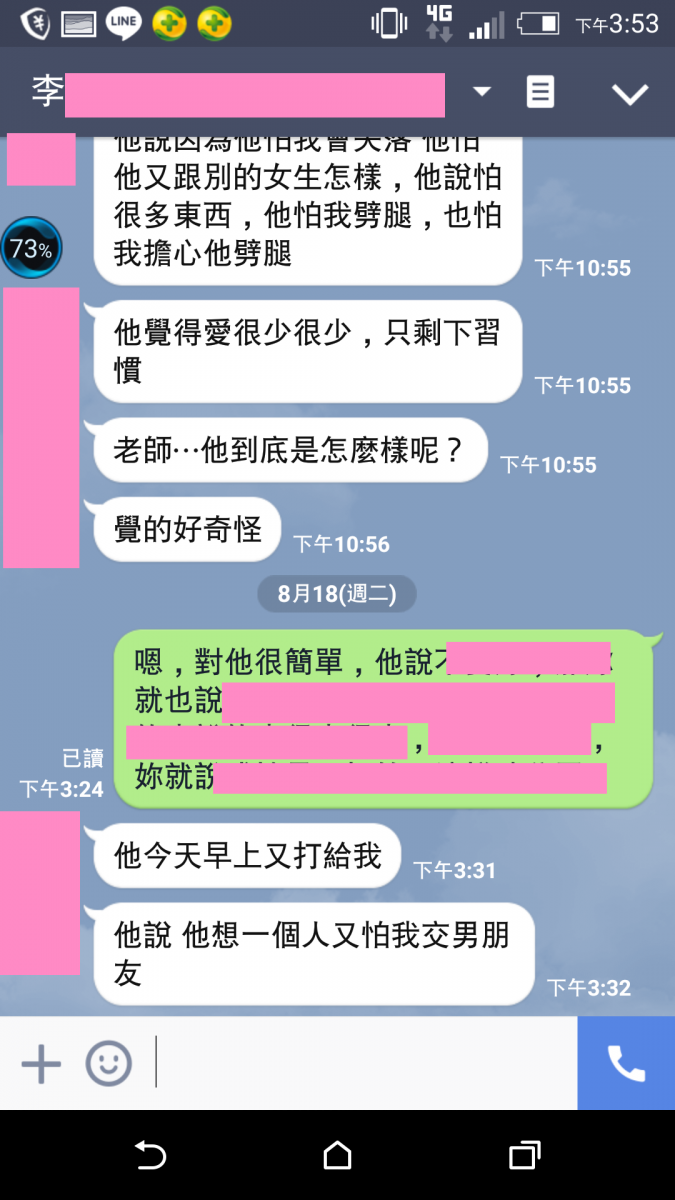Open the emoji sticker picker
The image size is (675, 1200).
coord(108,1064)
